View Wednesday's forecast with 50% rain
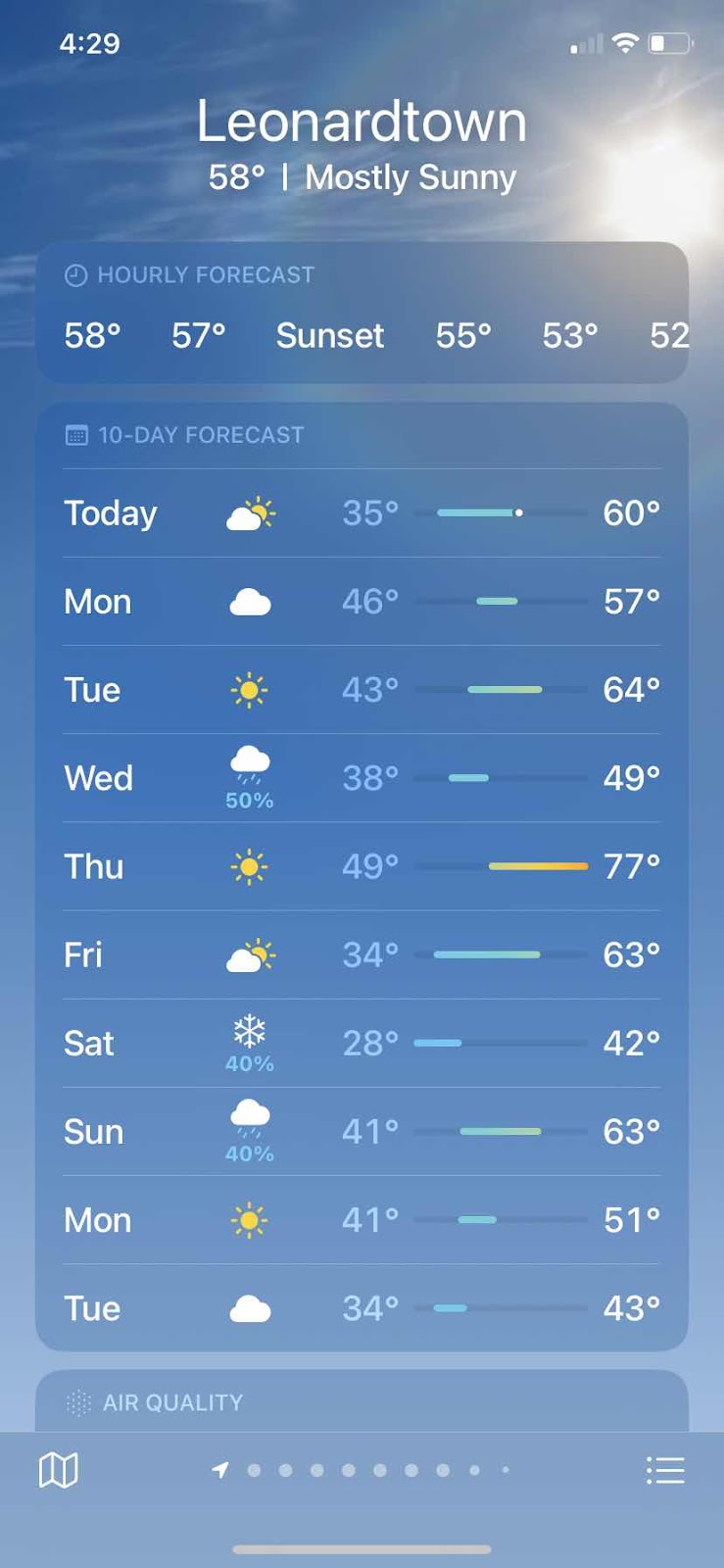724x1568 pixels. [x=362, y=778]
